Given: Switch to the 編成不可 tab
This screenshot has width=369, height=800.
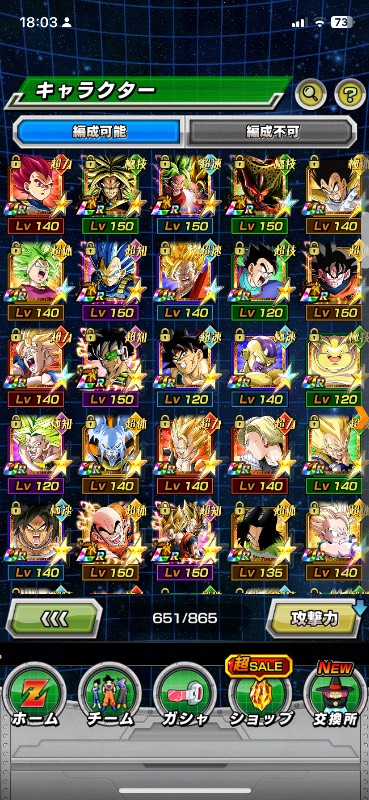Looking at the screenshot, I should (270, 132).
